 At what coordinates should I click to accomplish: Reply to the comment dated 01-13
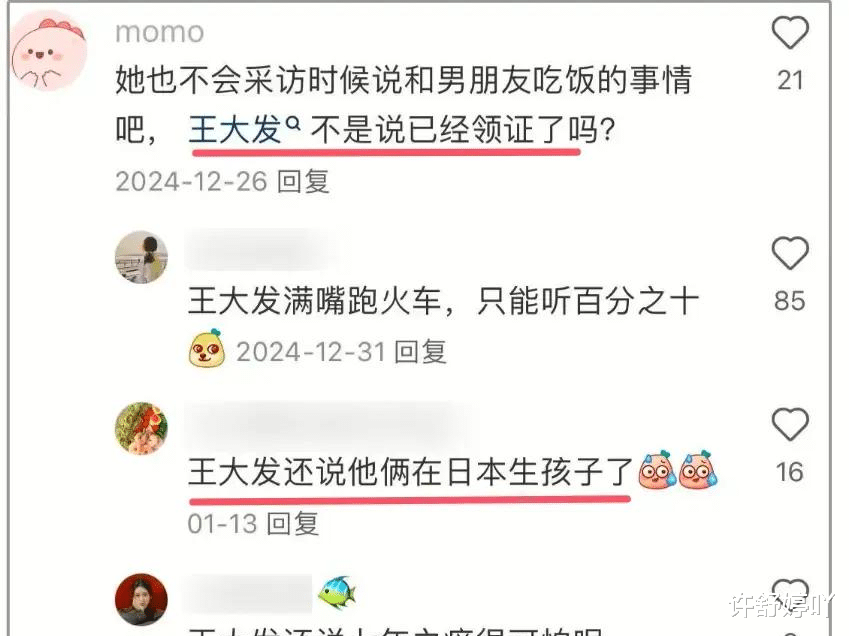tap(294, 522)
